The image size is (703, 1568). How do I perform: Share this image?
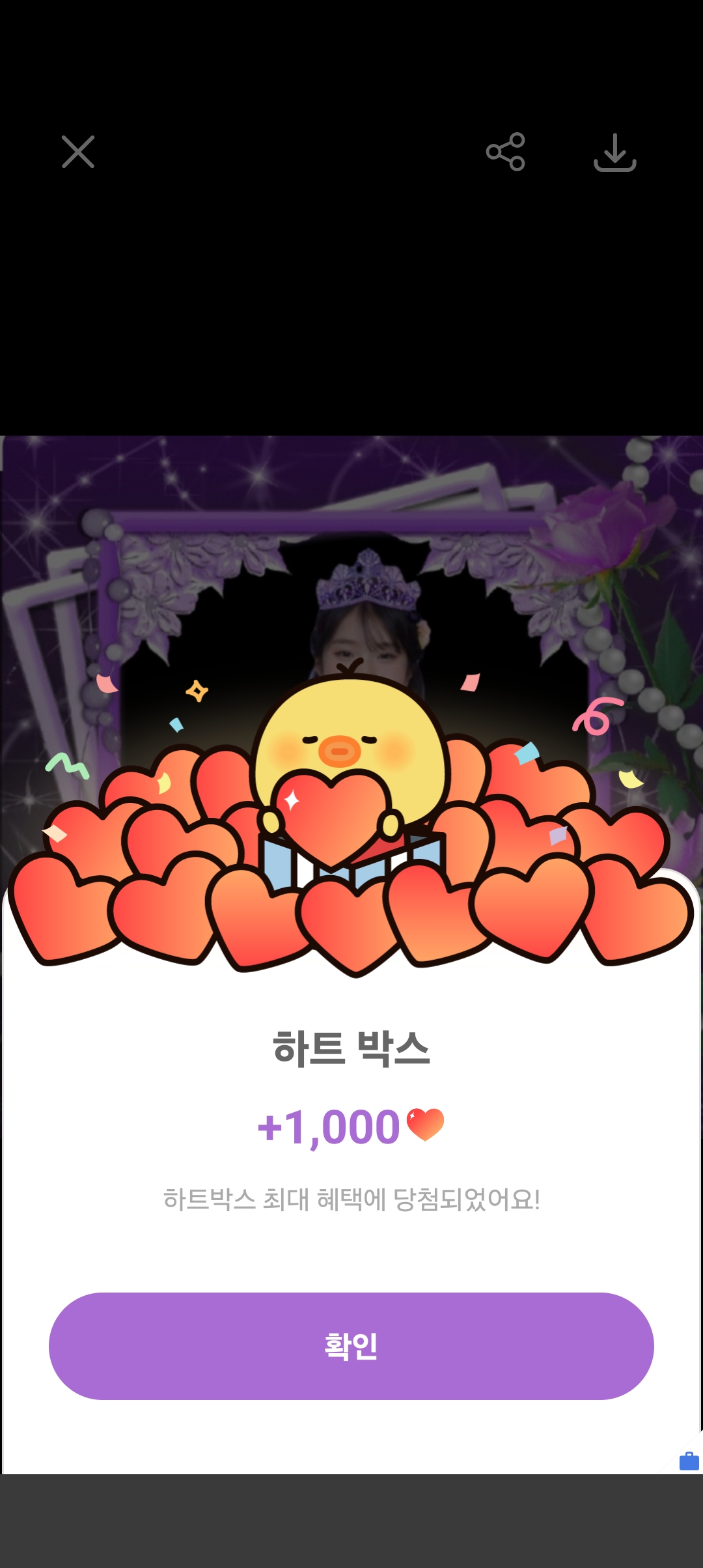505,152
